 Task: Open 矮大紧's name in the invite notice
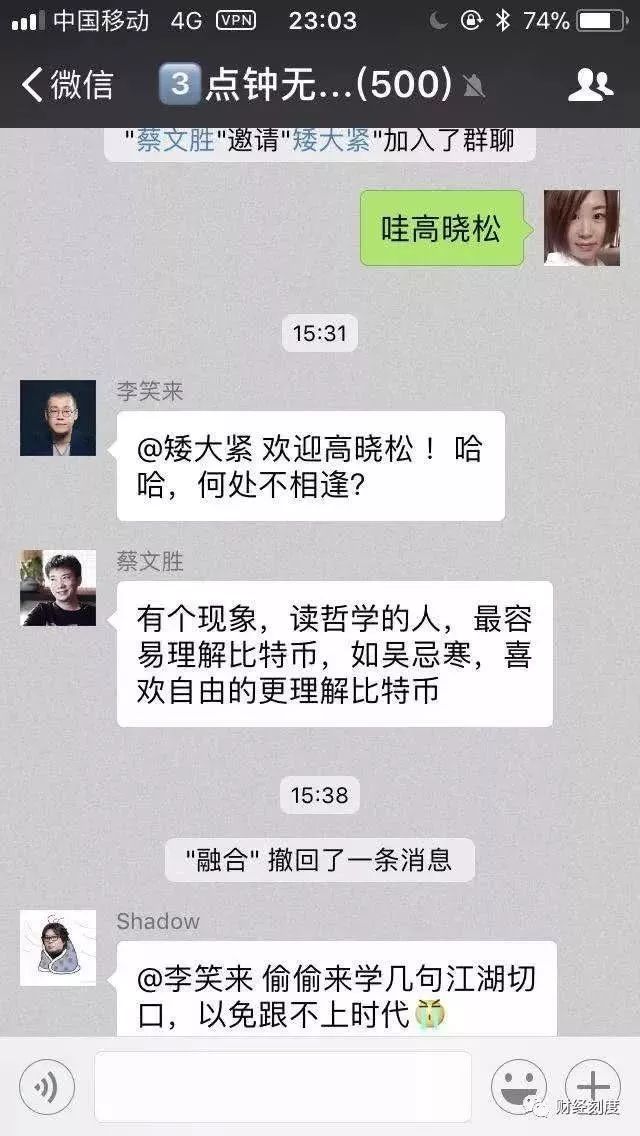(332, 139)
